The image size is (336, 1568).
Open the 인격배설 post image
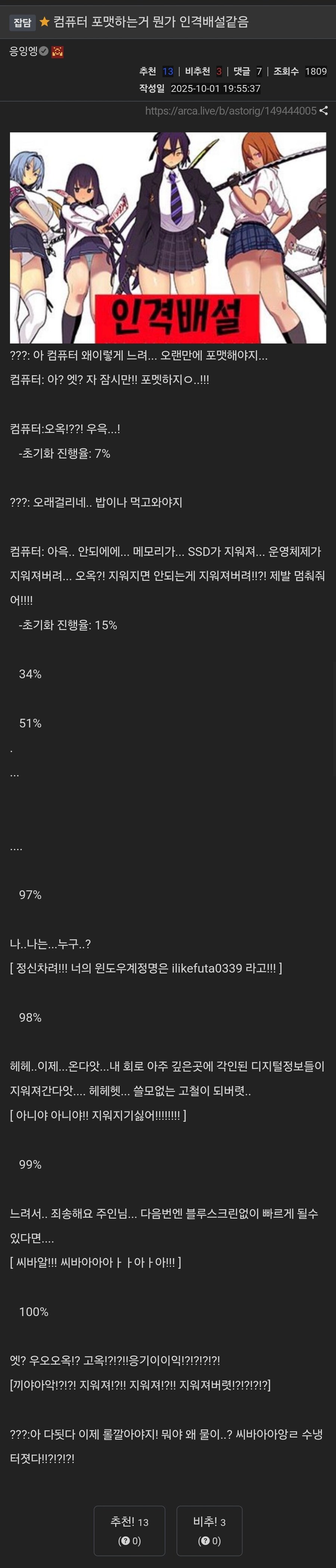click(x=168, y=237)
